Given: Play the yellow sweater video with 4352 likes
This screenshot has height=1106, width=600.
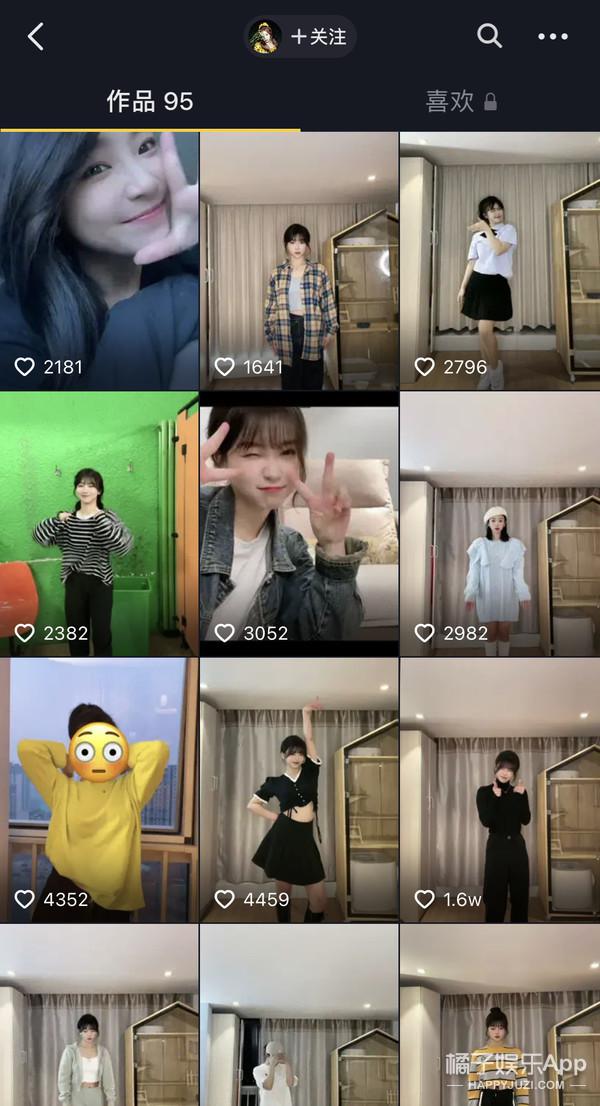Looking at the screenshot, I should pyautogui.click(x=99, y=790).
